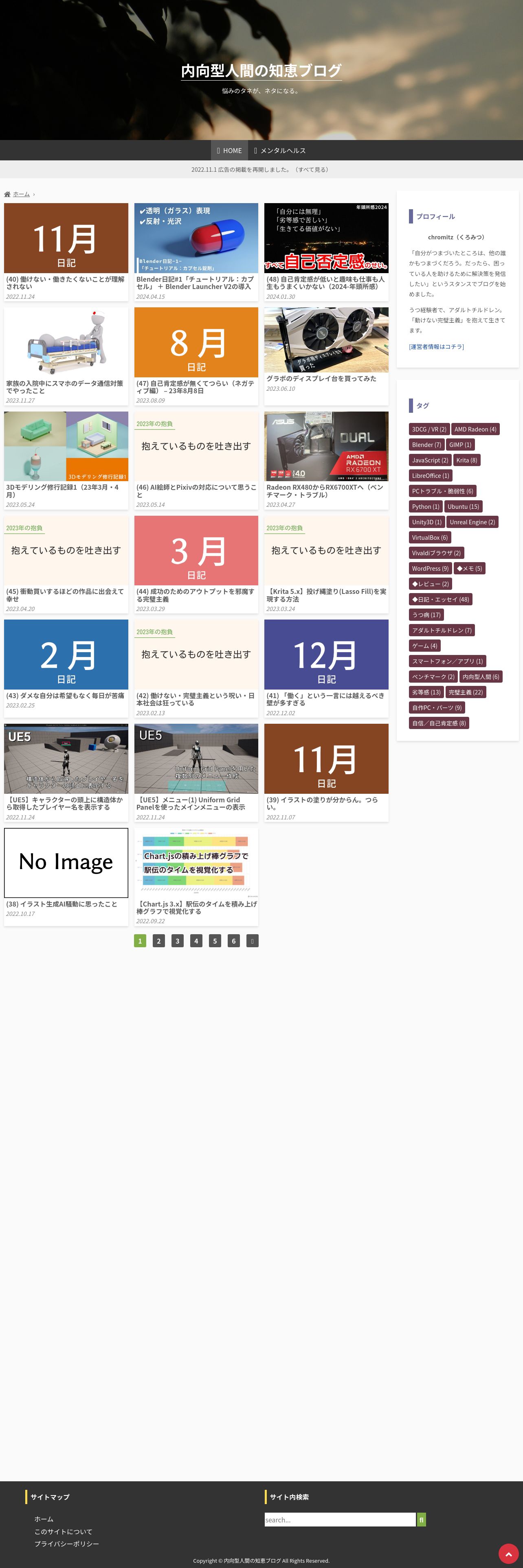
Task: Open the 運営者情報はコチラ profile link
Action: click(436, 346)
